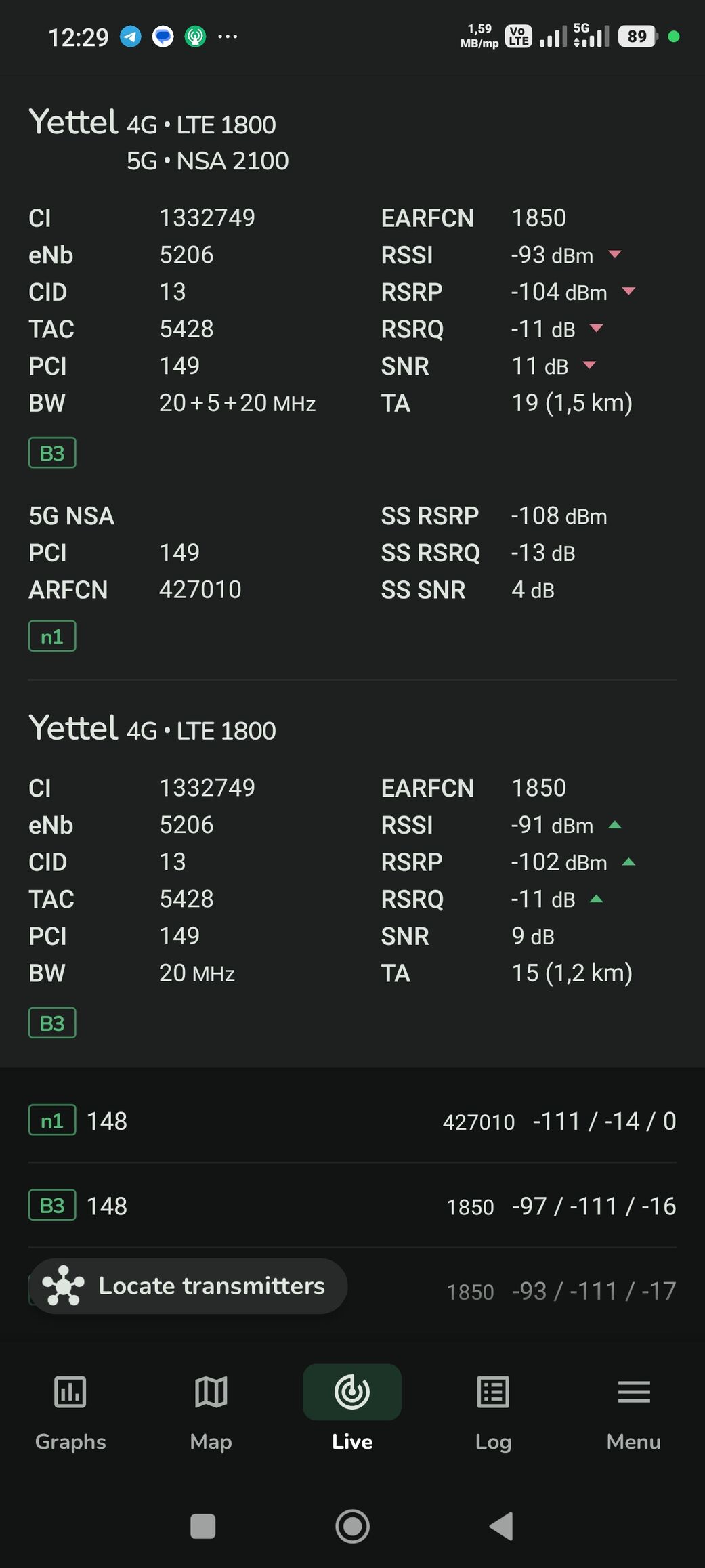Image resolution: width=705 pixels, height=1568 pixels.
Task: Open the Menu tab
Action: tap(634, 1412)
